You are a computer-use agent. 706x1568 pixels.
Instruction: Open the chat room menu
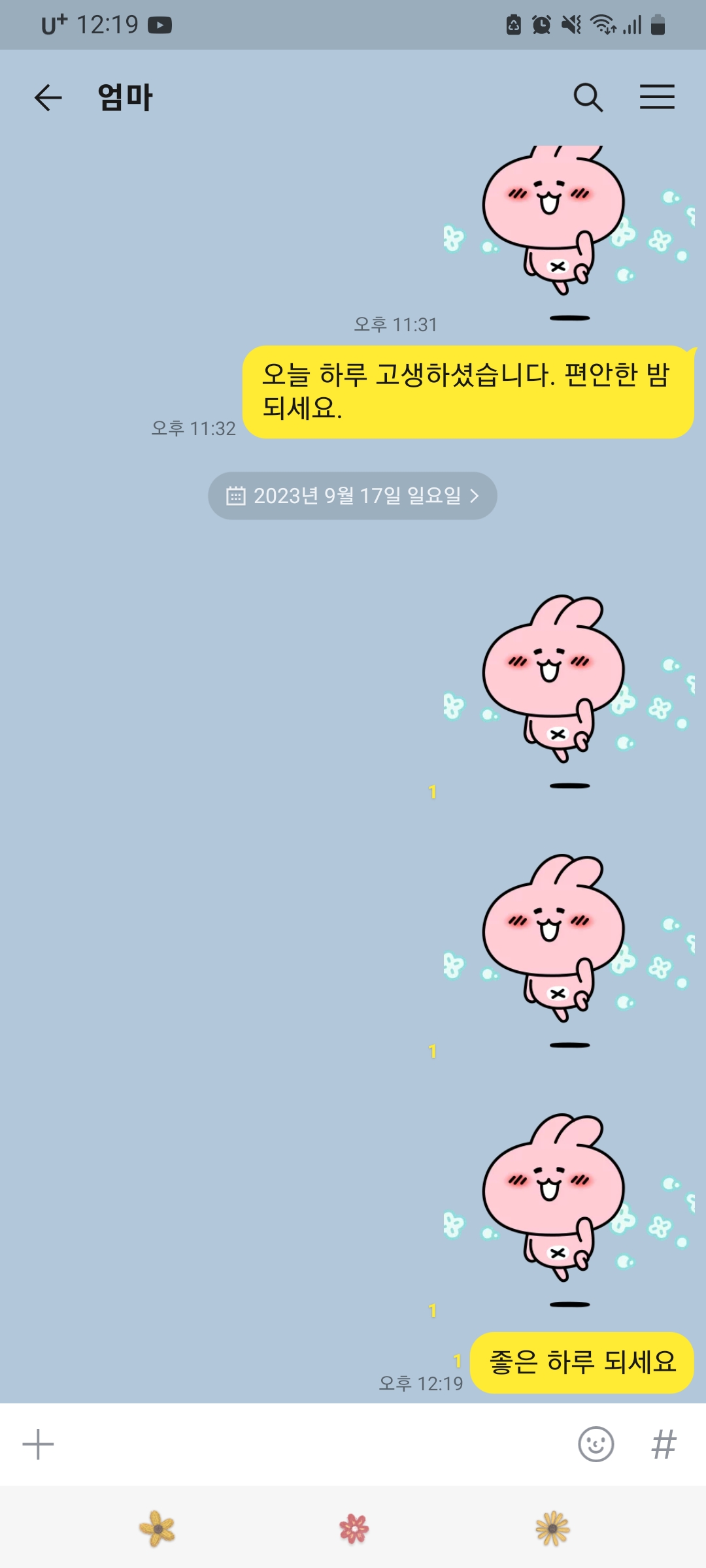657,97
